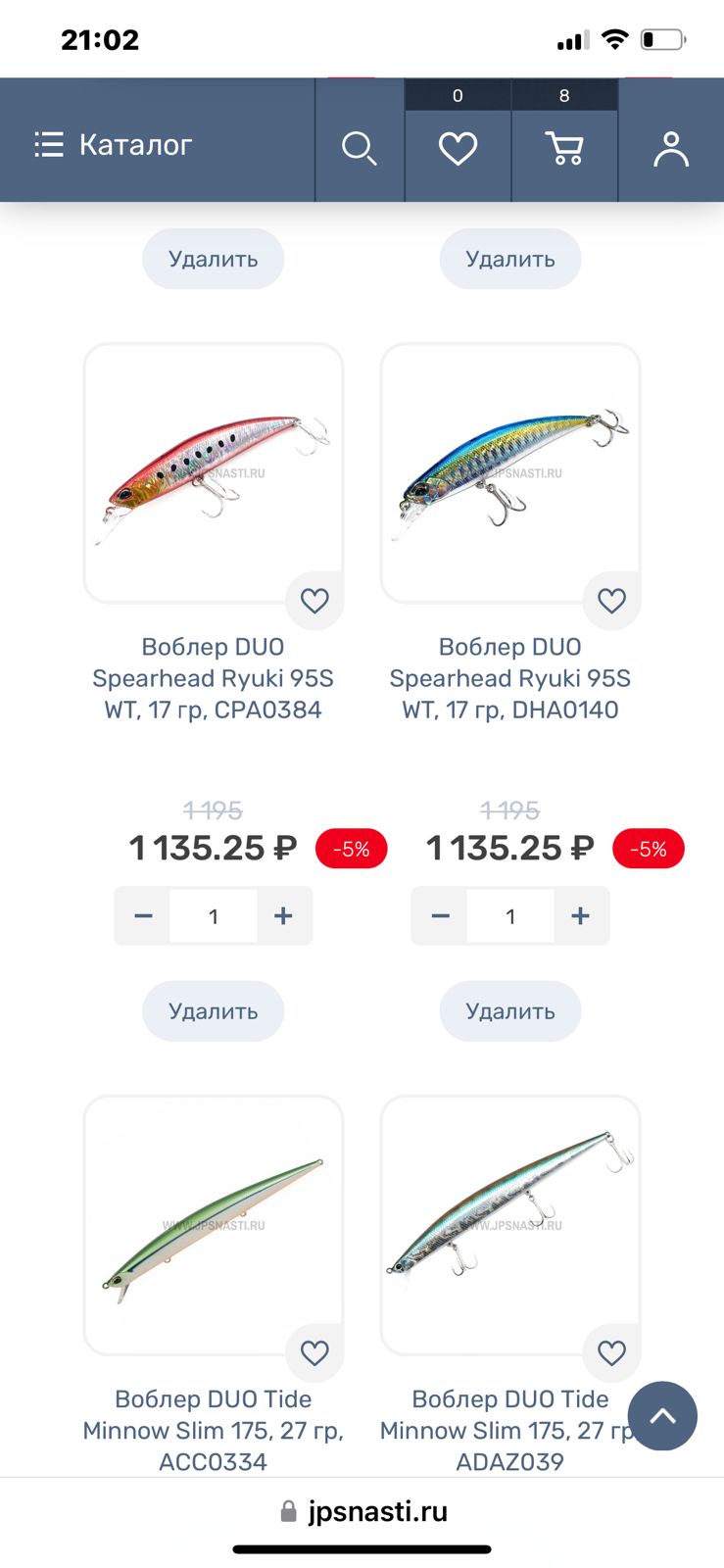Open Spearhead Ryuki 95S DHA0140 product image
The width and height of the screenshot is (724, 1568).
pyautogui.click(x=510, y=473)
